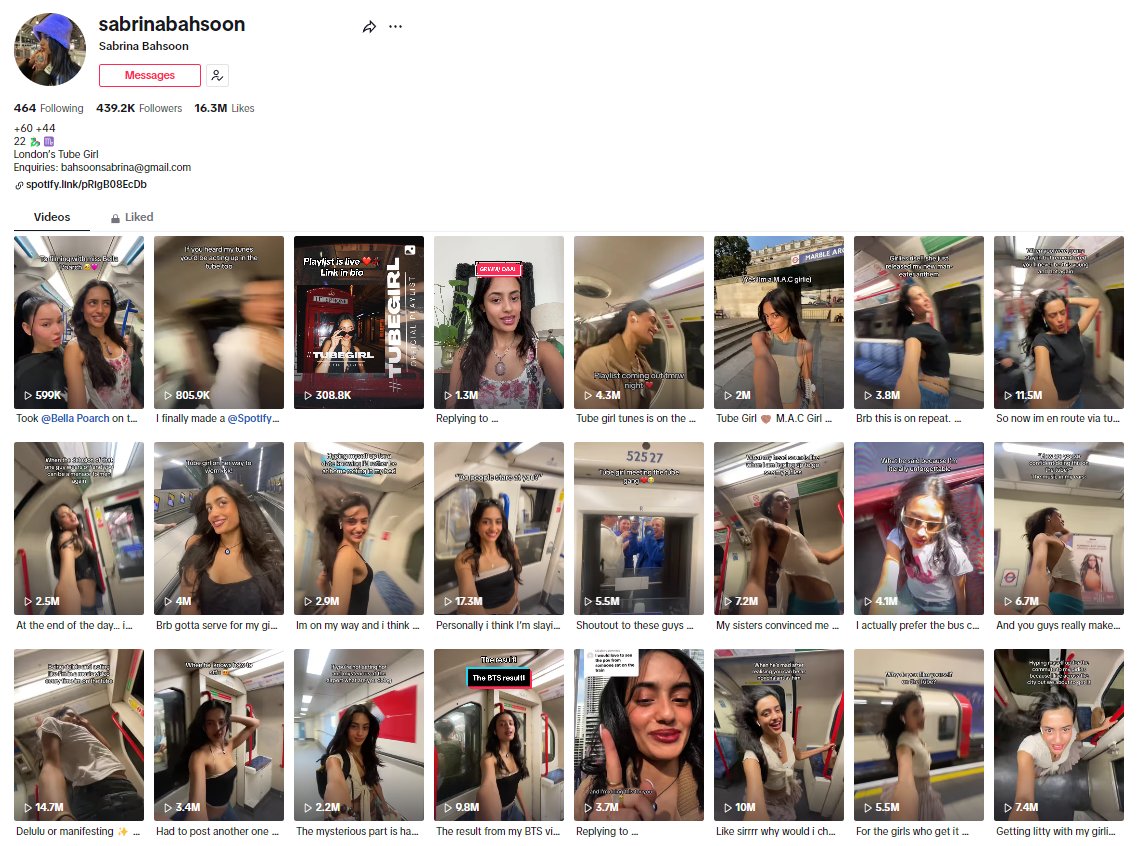Viewport: 1142px width, 846px height.
Task: Play the Tubegirl playlist video with 308.8K views
Action: coord(359,322)
